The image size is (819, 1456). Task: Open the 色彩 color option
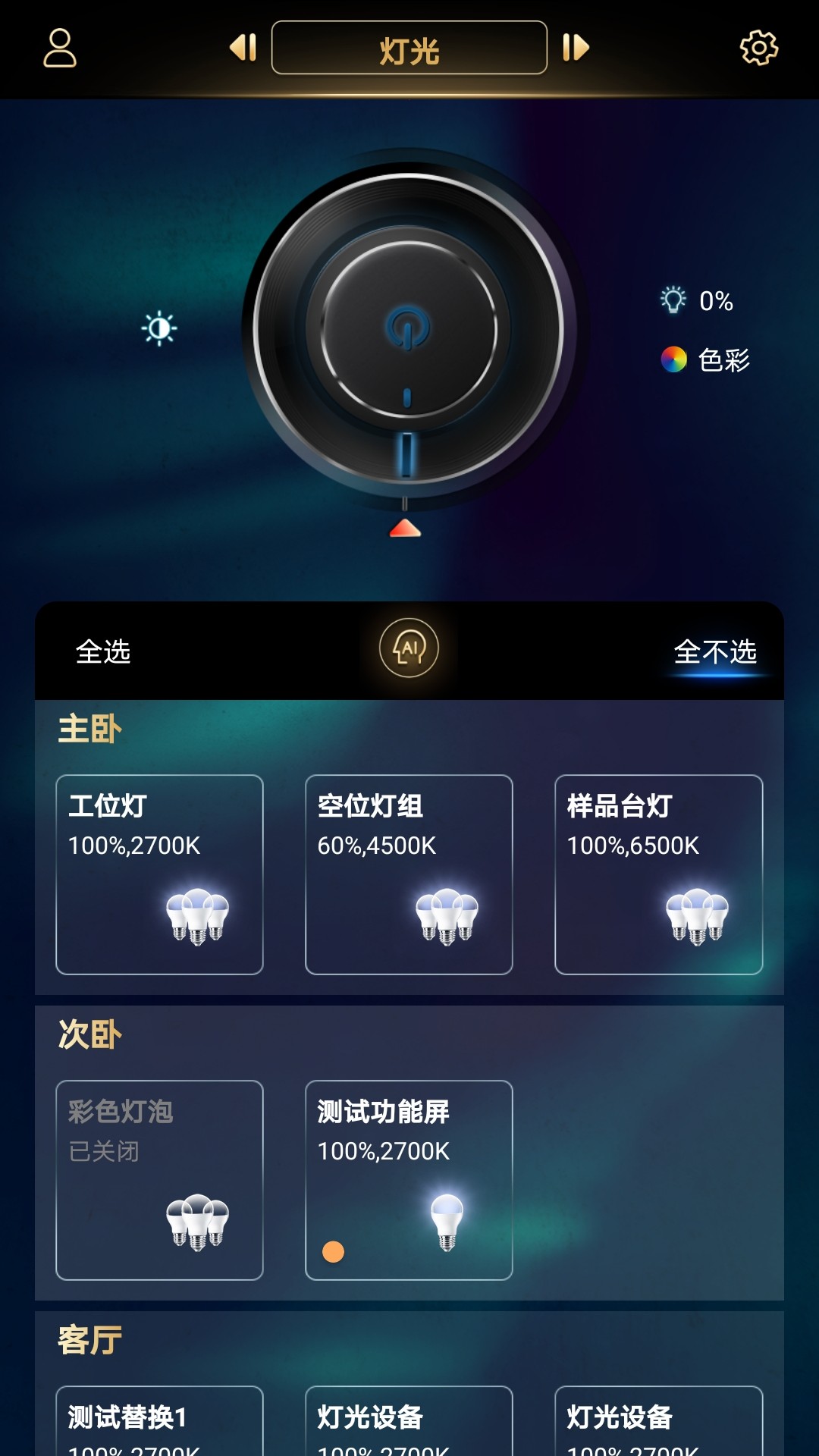(705, 359)
